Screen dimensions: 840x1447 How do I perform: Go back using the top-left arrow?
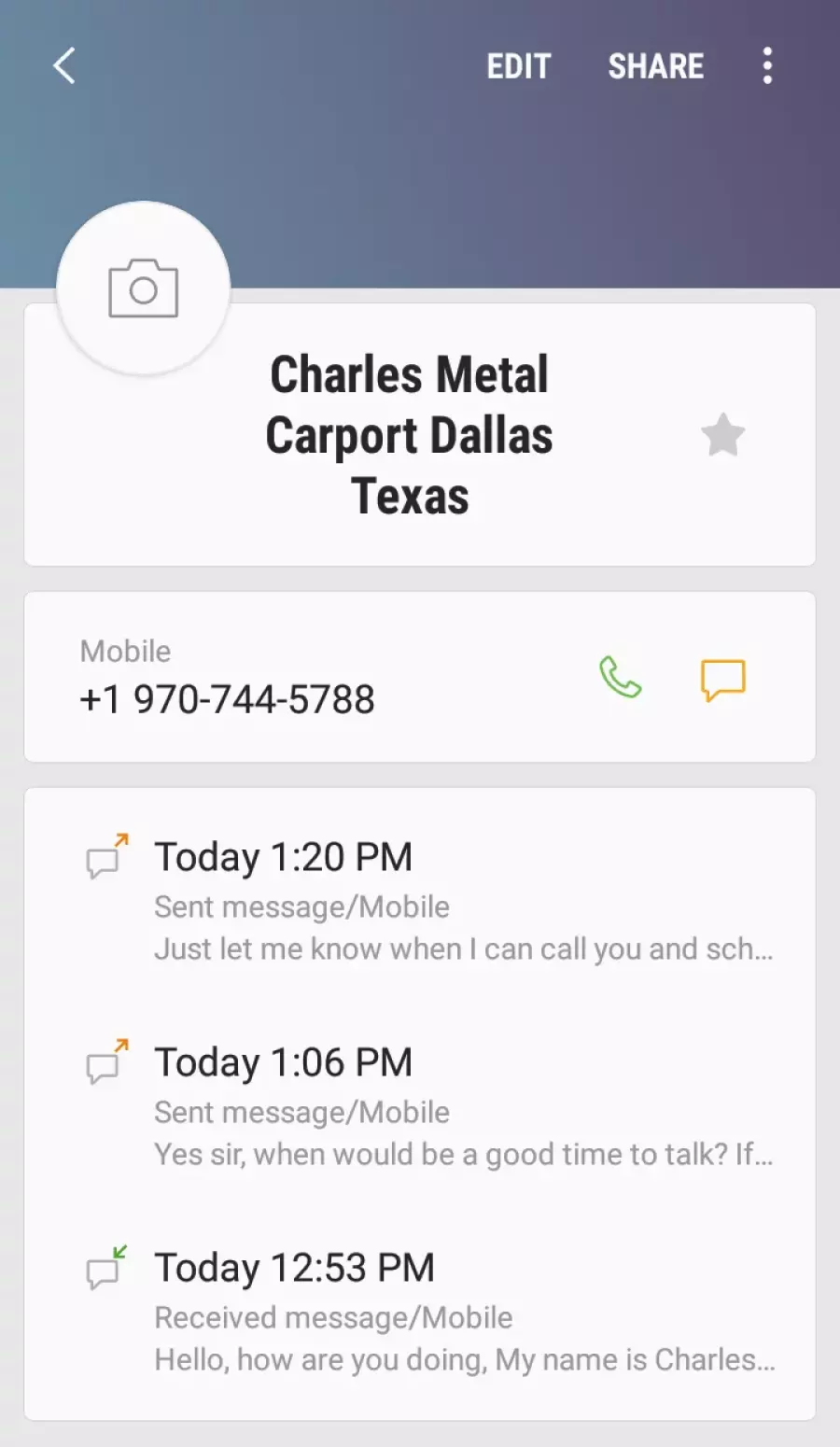63,66
